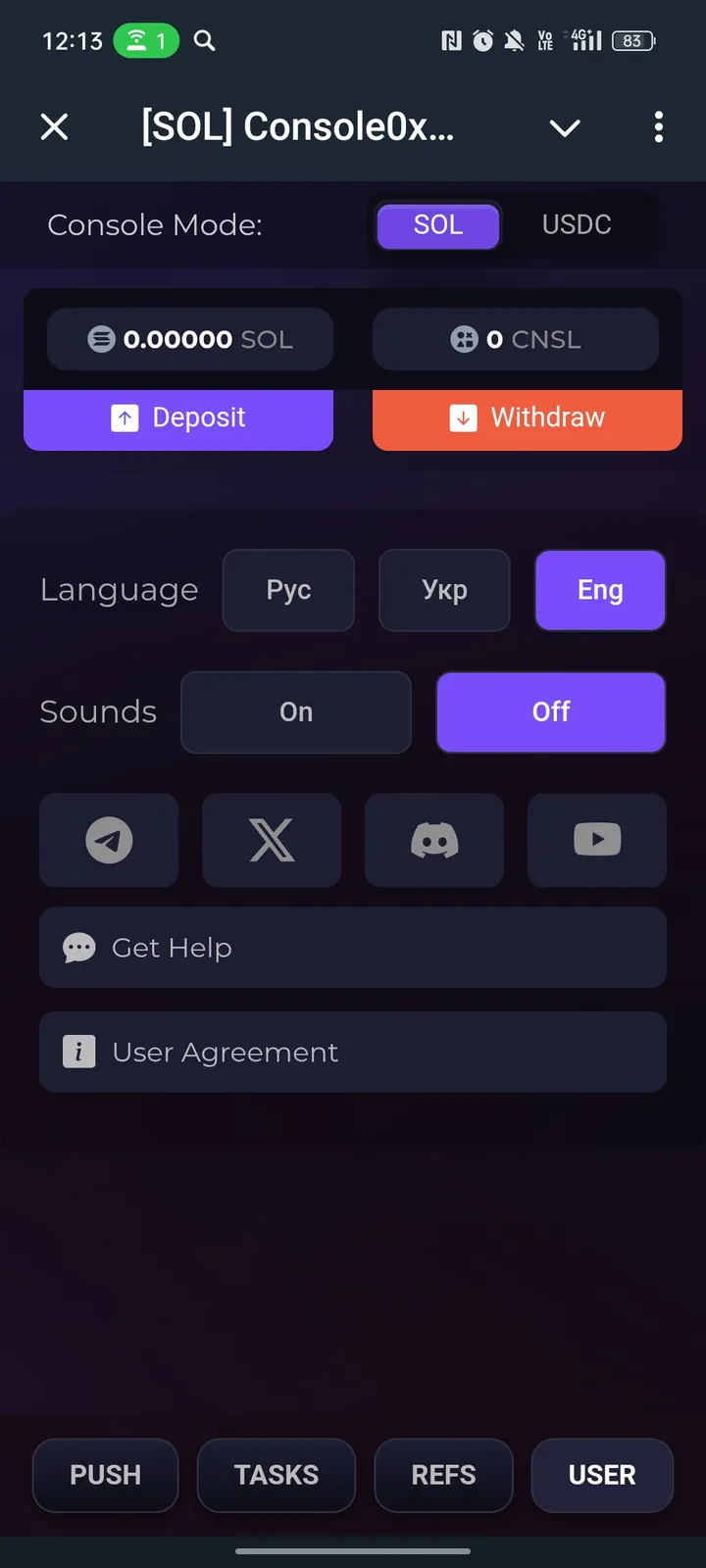Open the Discord server icon
Screen dimensions: 706x1568
(x=434, y=841)
